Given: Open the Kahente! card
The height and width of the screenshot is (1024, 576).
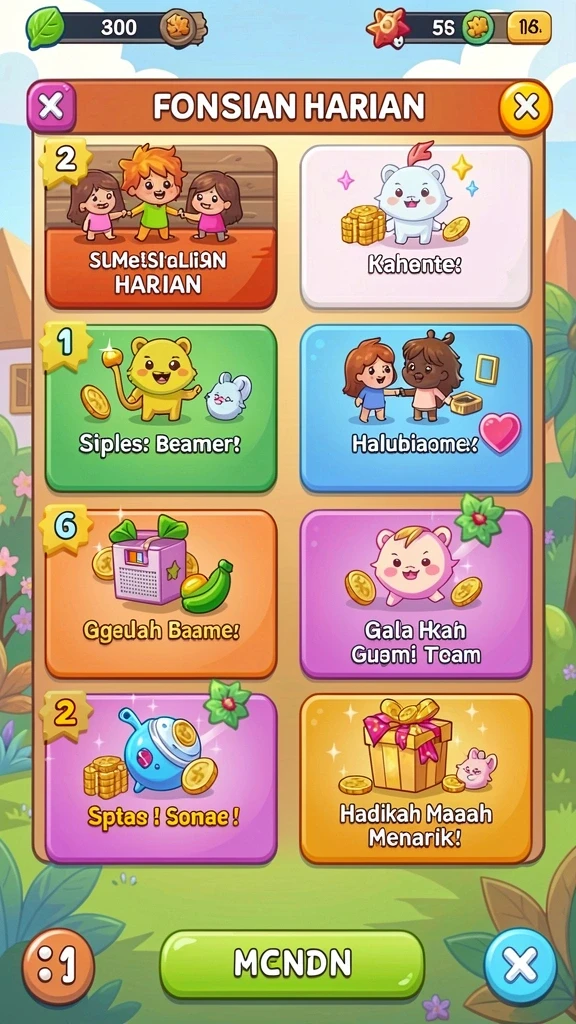Looking at the screenshot, I should pos(416,226).
